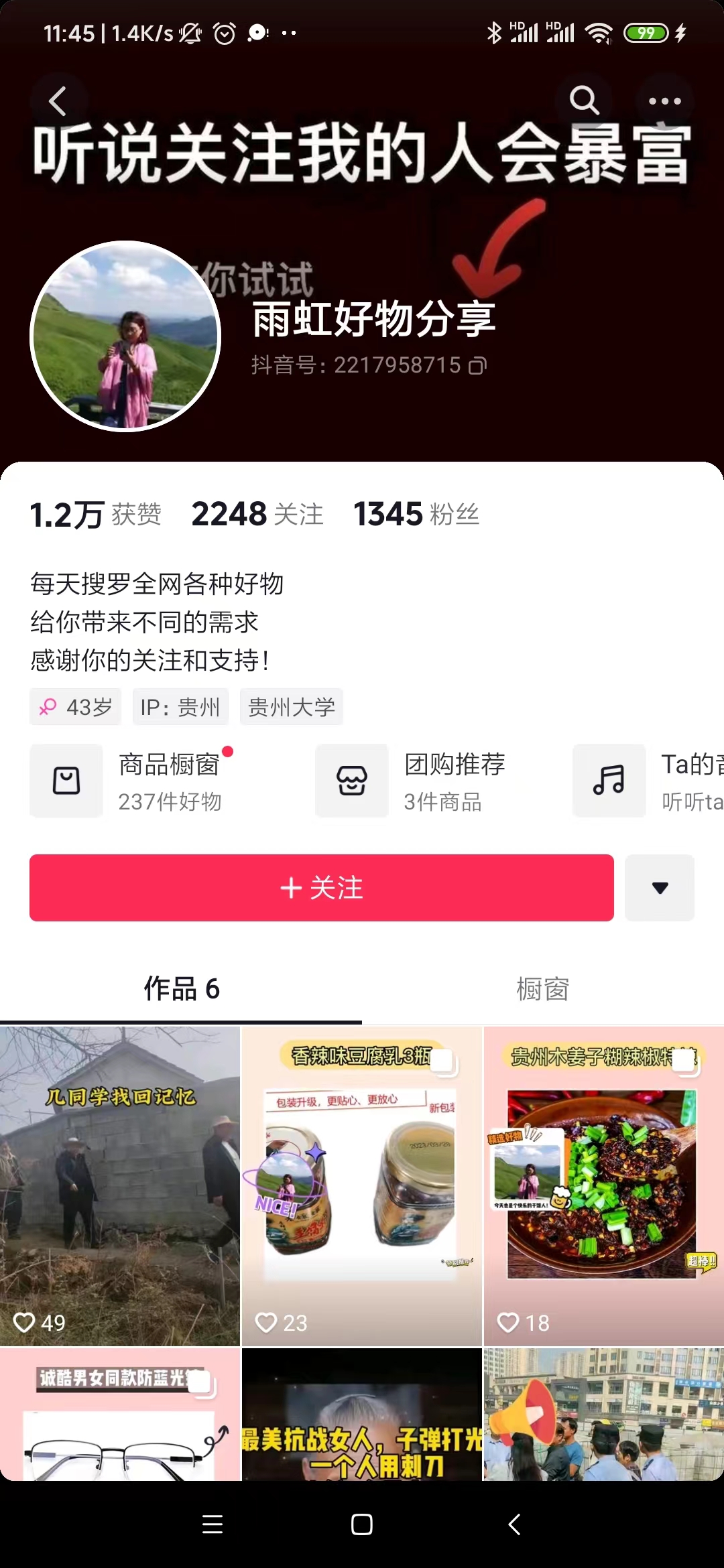The height and width of the screenshot is (1568, 724).
Task: Follow this account with the red 关注 button
Action: pyautogui.click(x=321, y=888)
